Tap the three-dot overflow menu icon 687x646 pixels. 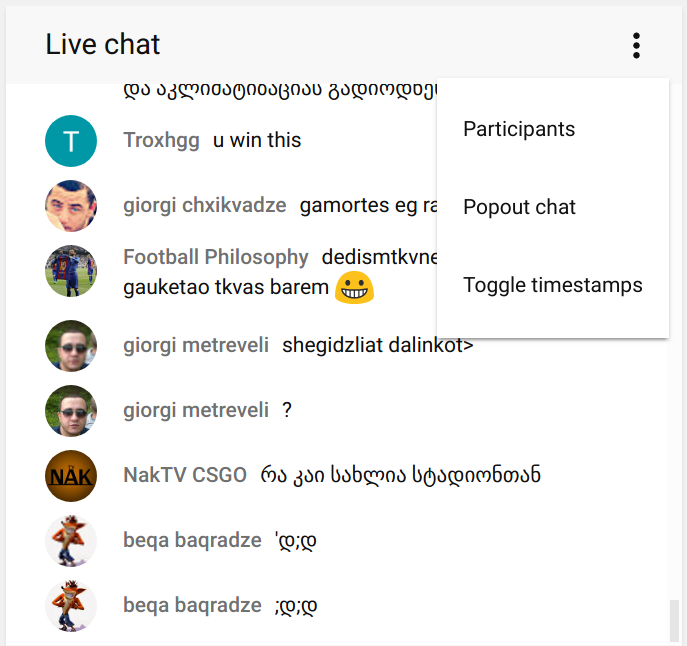click(x=636, y=45)
